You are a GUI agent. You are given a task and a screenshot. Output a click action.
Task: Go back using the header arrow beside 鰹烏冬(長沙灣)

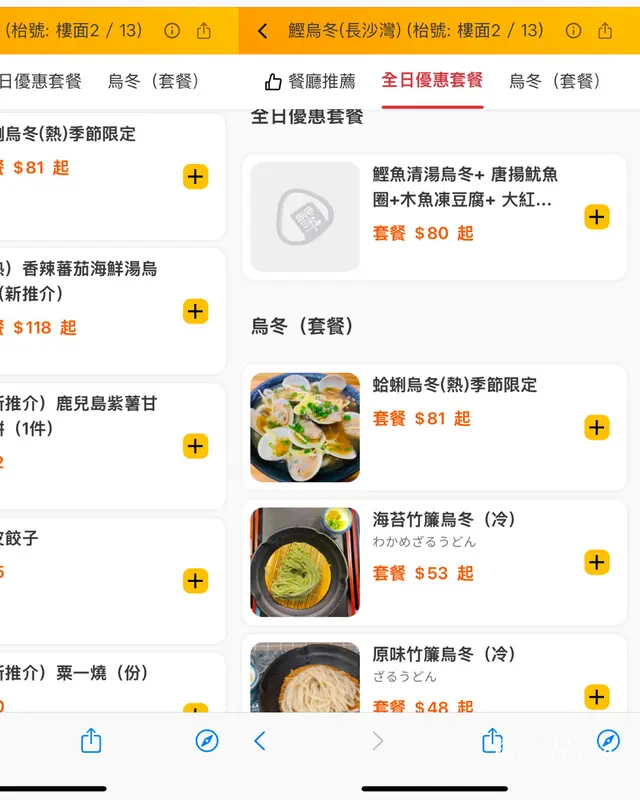(262, 31)
